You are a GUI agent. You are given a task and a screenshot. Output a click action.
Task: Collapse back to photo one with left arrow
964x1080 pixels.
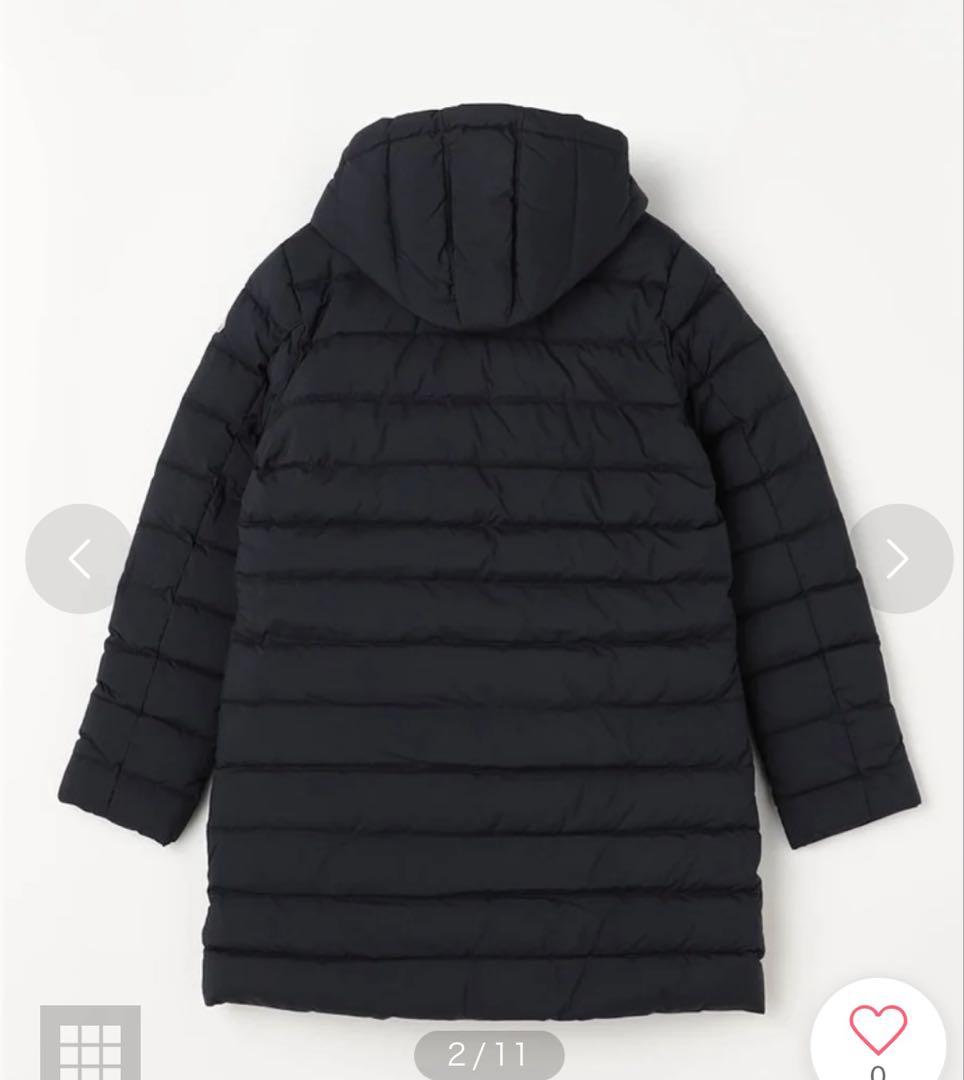pos(78,556)
